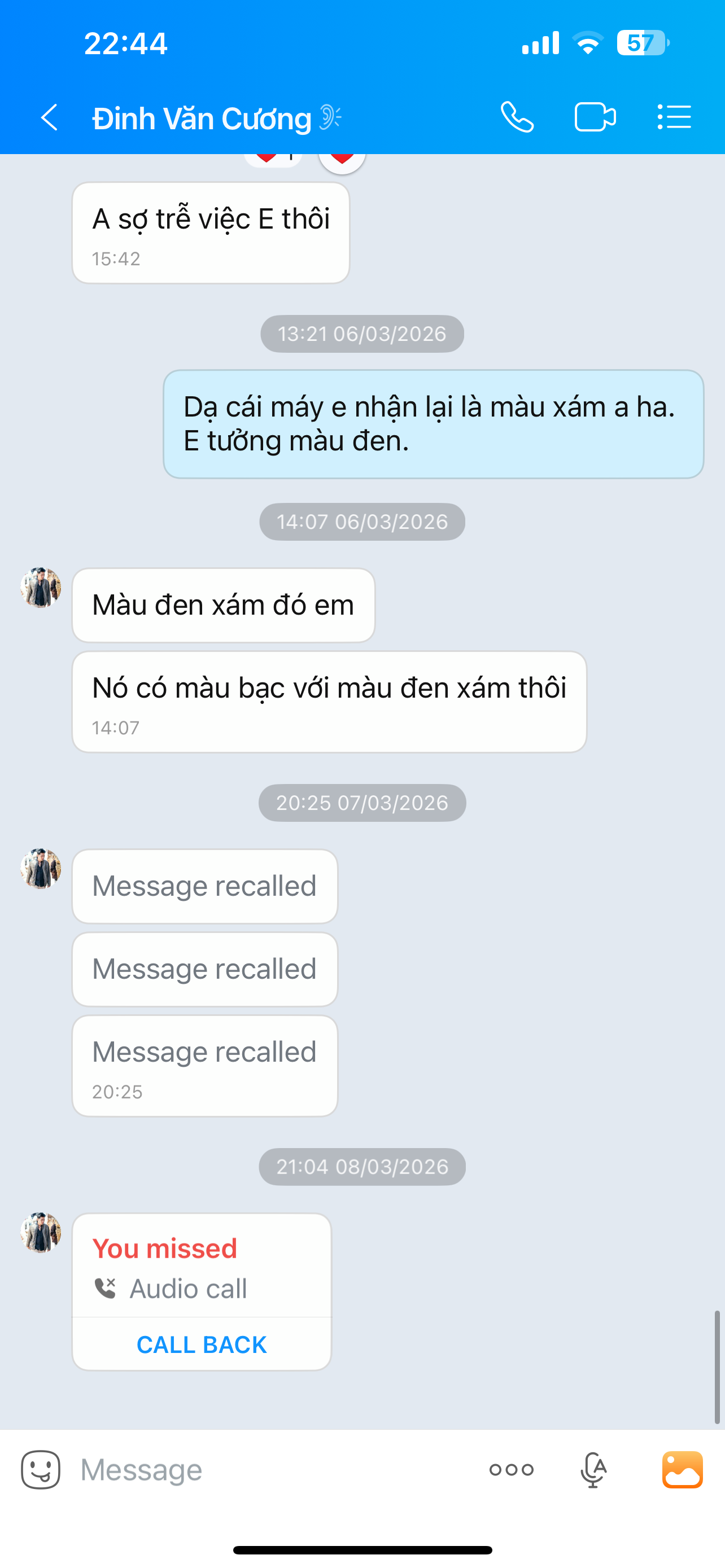Open the avatar next to "Màu đen xám đó em"
Screen dimensions: 725x1568
coord(41,588)
